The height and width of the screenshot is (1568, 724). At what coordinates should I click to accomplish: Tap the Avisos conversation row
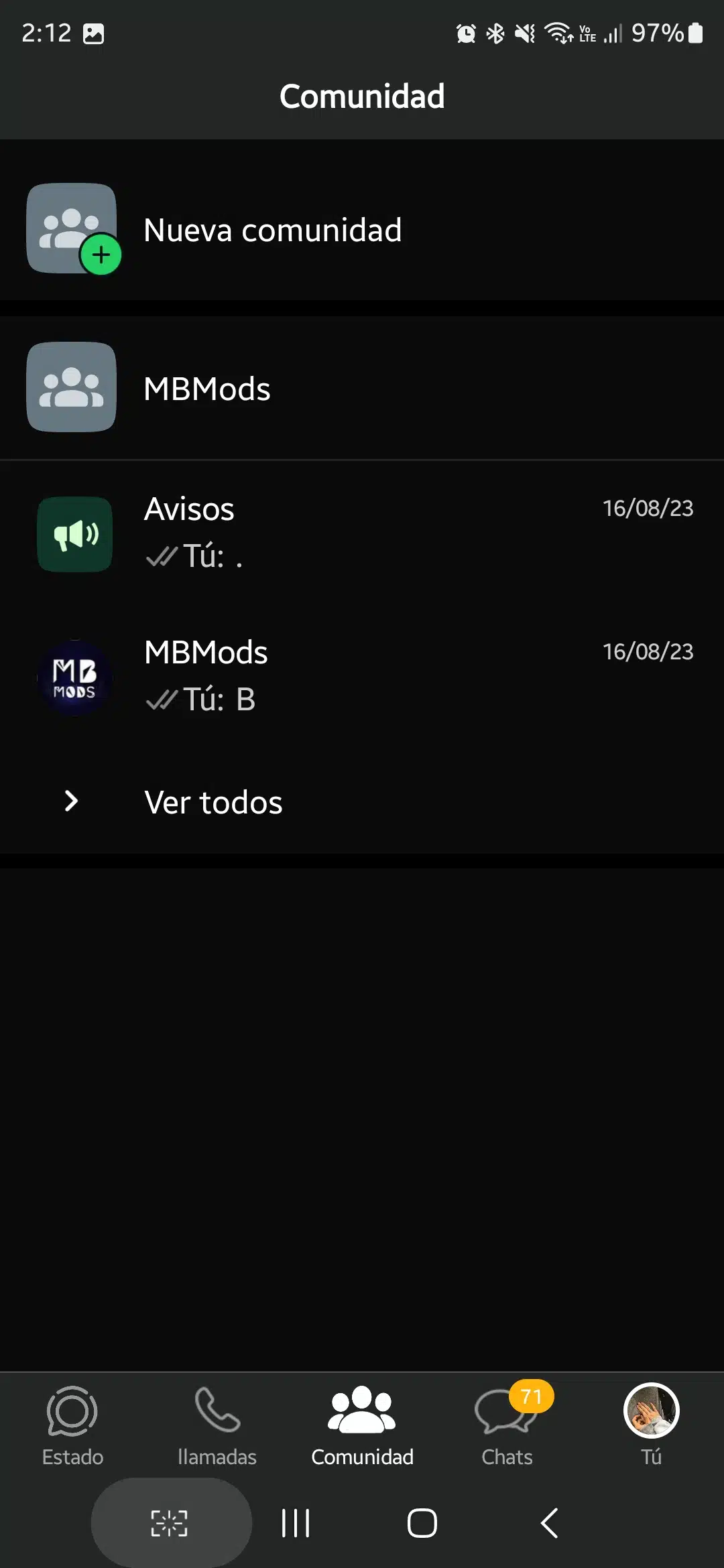tap(362, 533)
